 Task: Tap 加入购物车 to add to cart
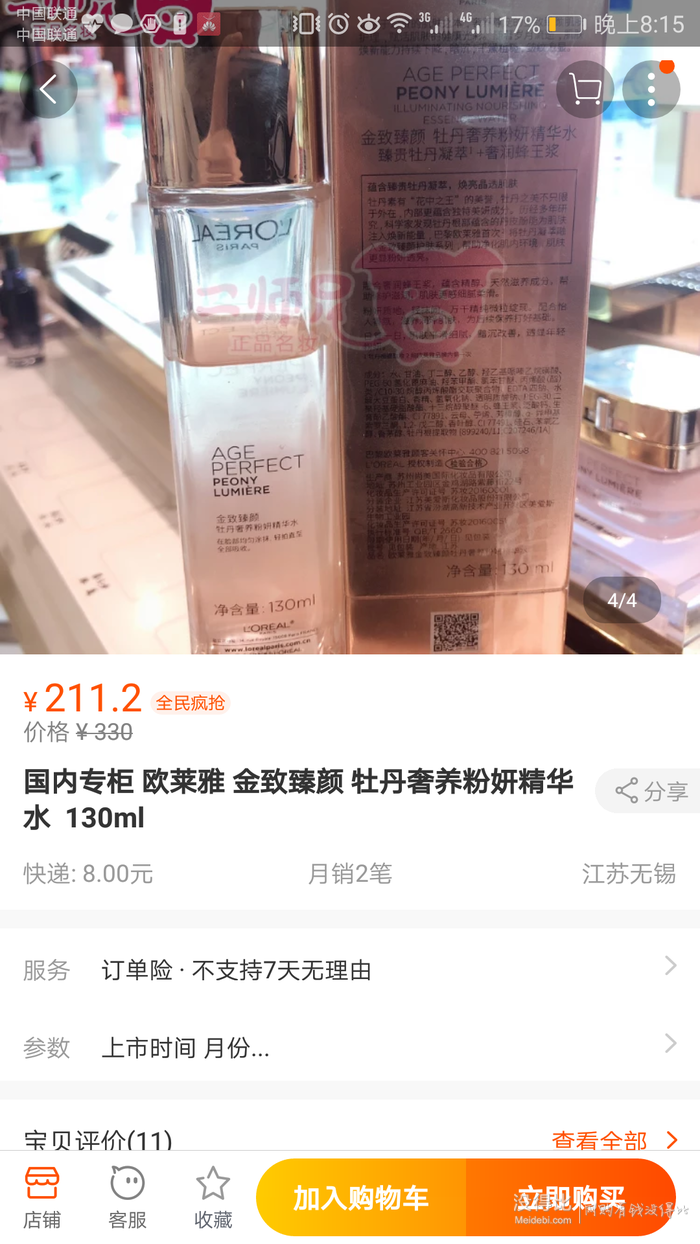click(361, 1197)
